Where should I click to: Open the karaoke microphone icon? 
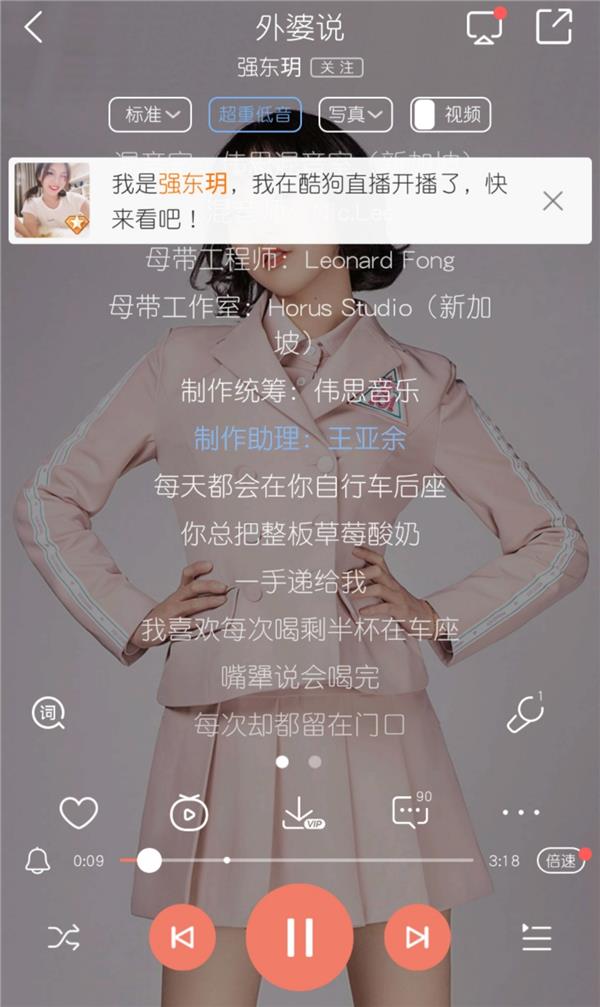(x=524, y=714)
